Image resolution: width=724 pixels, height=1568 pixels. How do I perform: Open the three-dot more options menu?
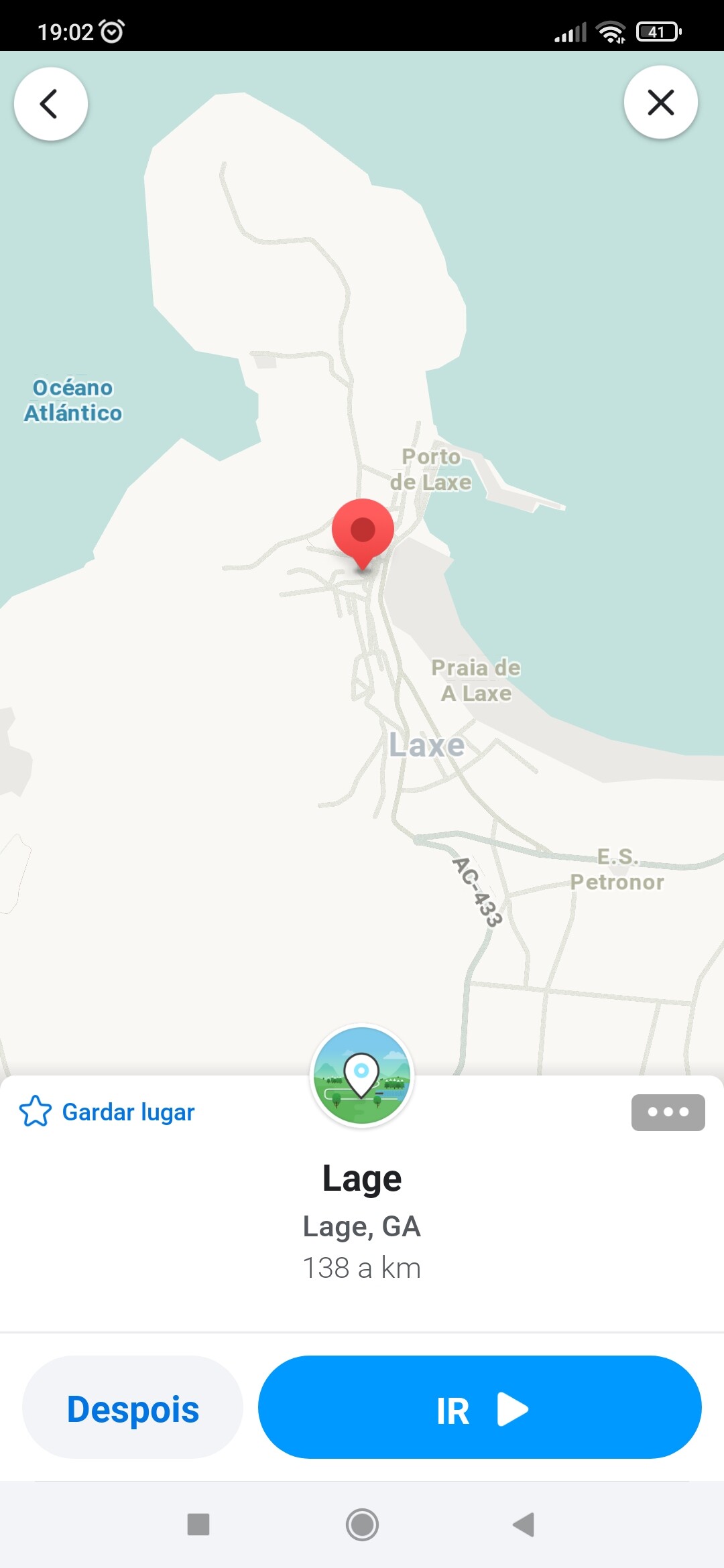tap(668, 1112)
